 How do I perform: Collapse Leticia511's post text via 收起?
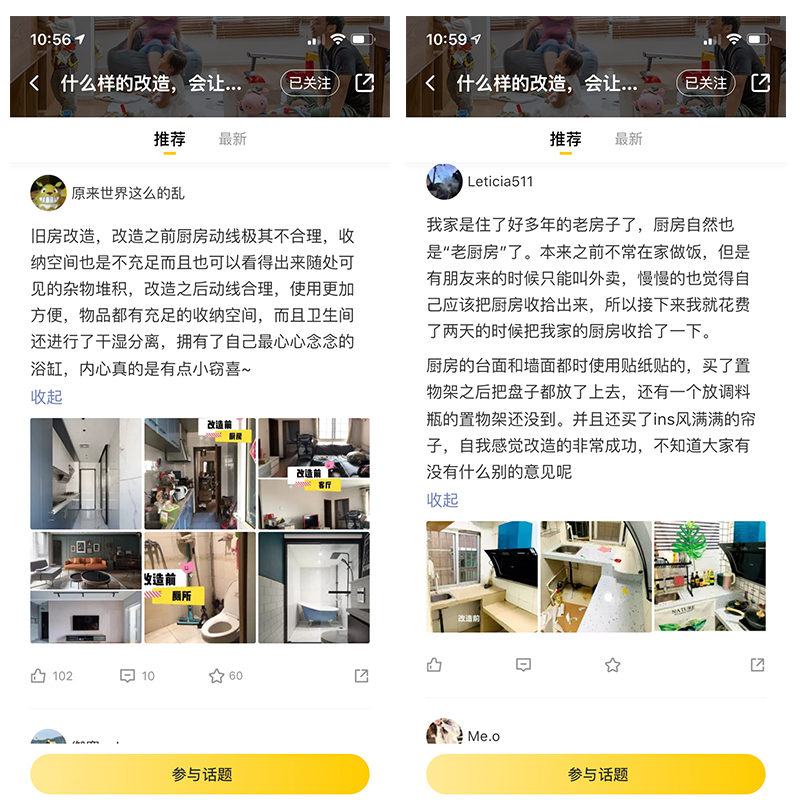[x=442, y=500]
